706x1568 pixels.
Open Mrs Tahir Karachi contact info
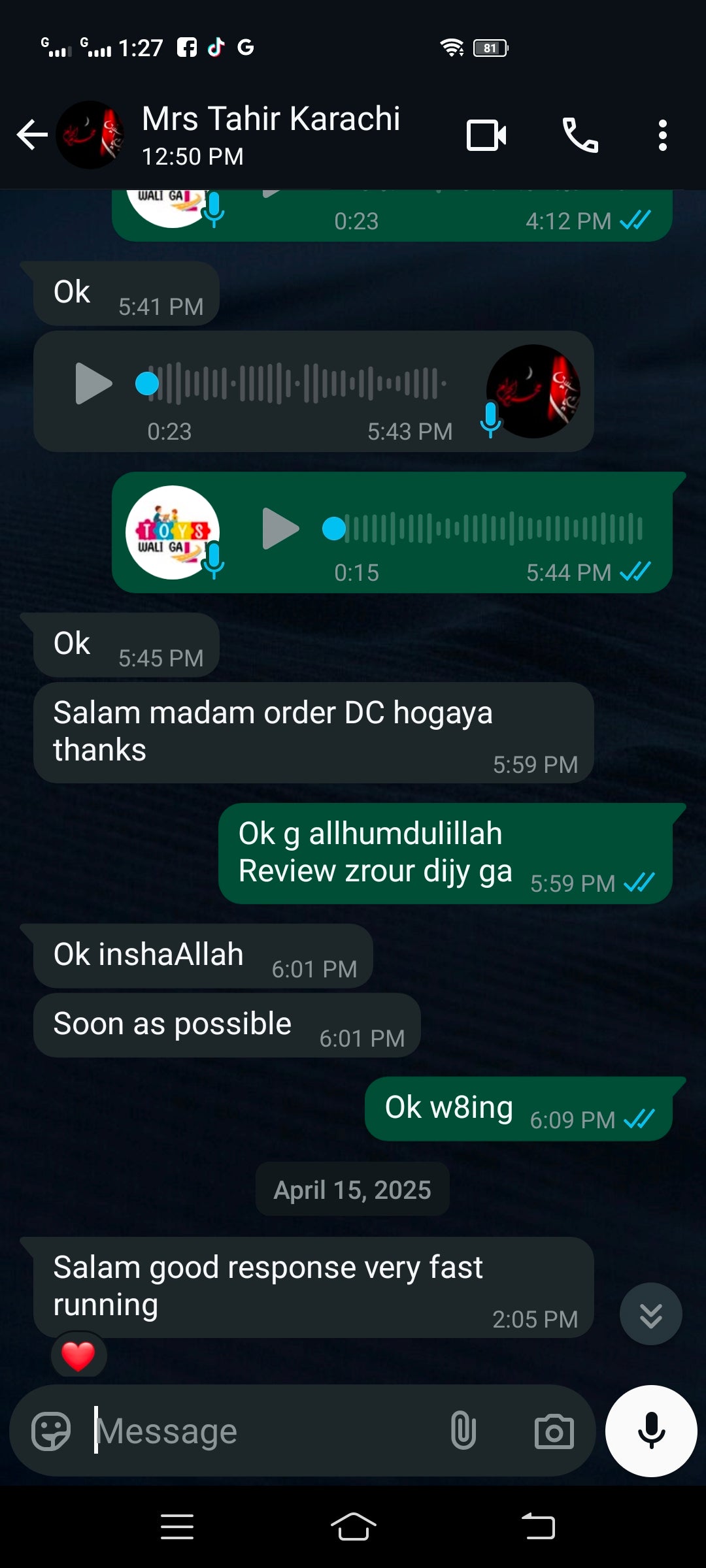coord(271,134)
